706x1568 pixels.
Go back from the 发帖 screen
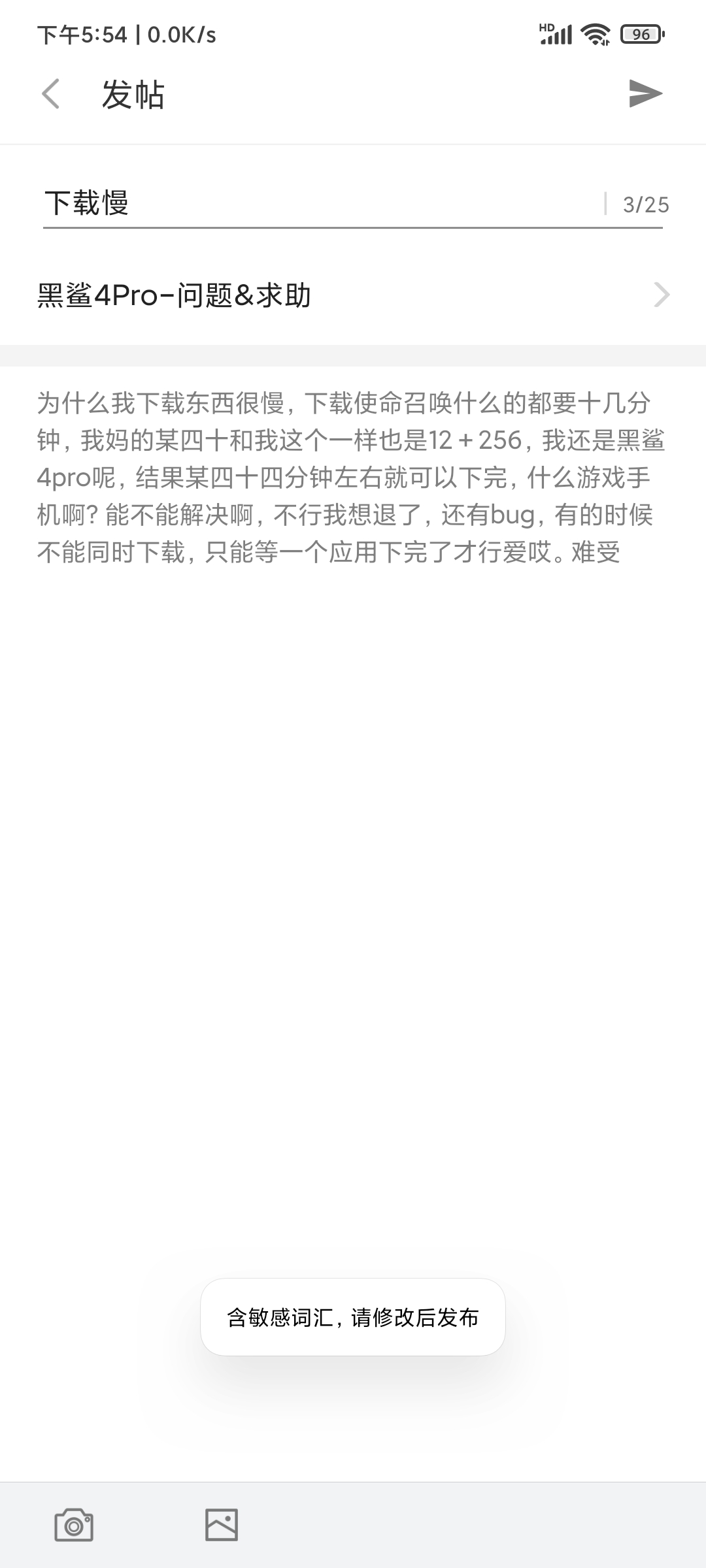[x=51, y=94]
